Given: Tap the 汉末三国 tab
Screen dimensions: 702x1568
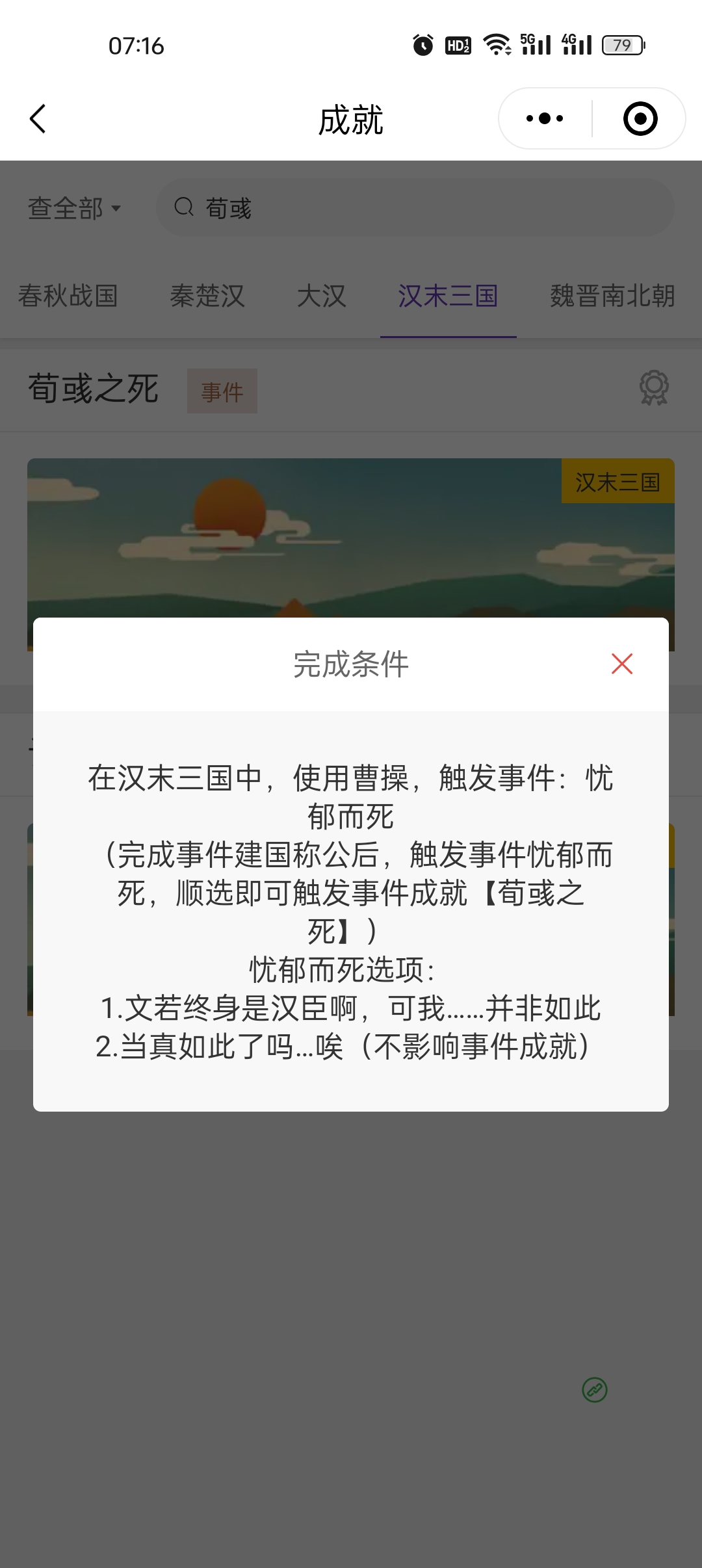Looking at the screenshot, I should click(448, 296).
